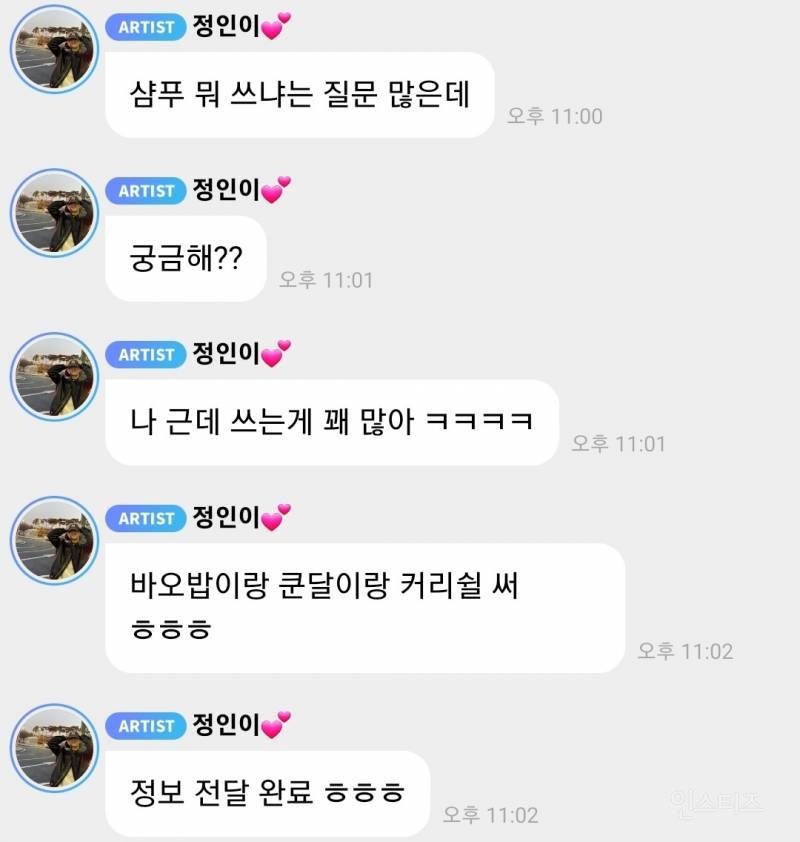Tap the profile photo next to 정보 전달 완료
This screenshot has height=842, width=800.
coord(53,748)
